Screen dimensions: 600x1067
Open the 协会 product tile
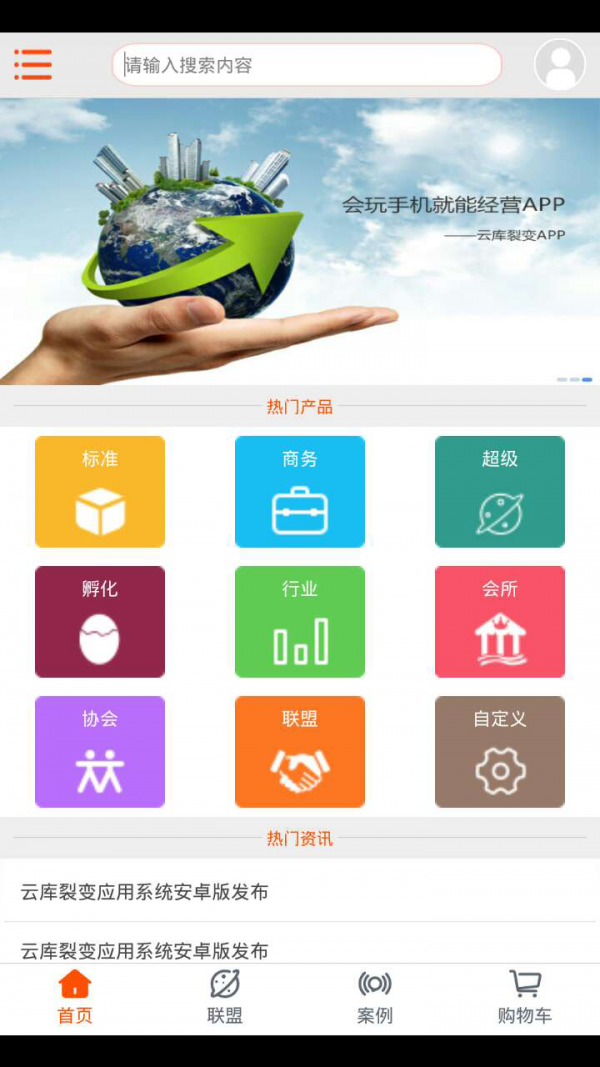(x=100, y=751)
